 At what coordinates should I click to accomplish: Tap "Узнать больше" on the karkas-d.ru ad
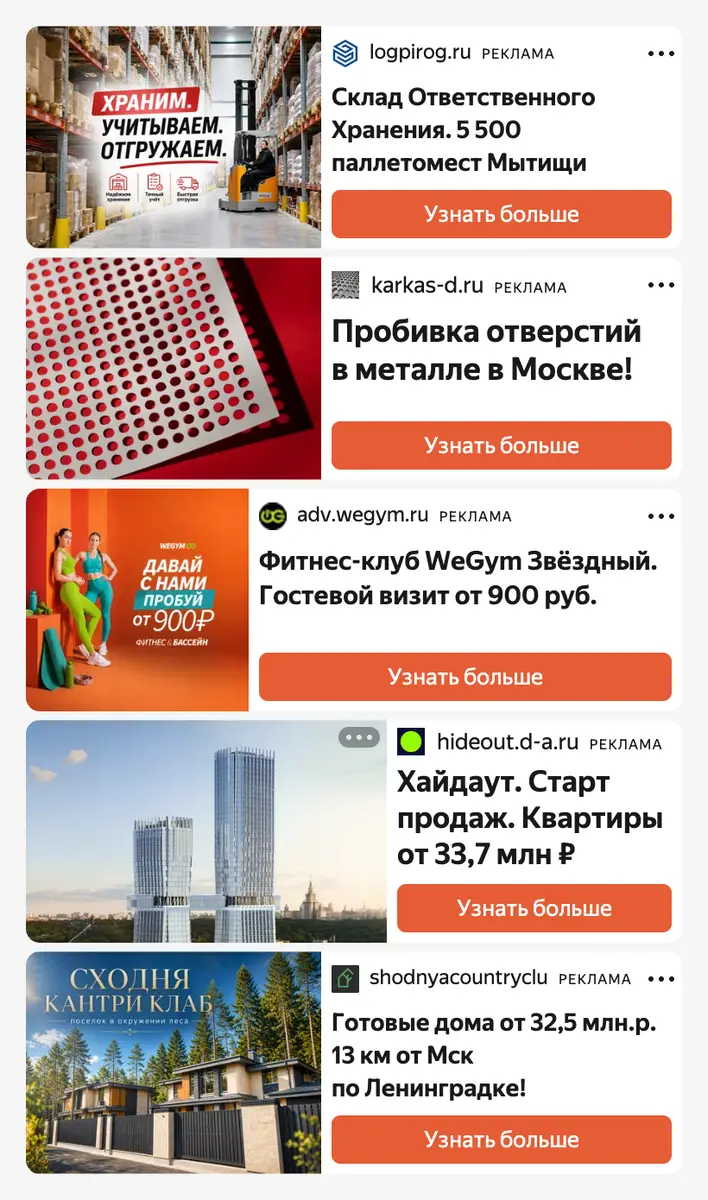(501, 445)
